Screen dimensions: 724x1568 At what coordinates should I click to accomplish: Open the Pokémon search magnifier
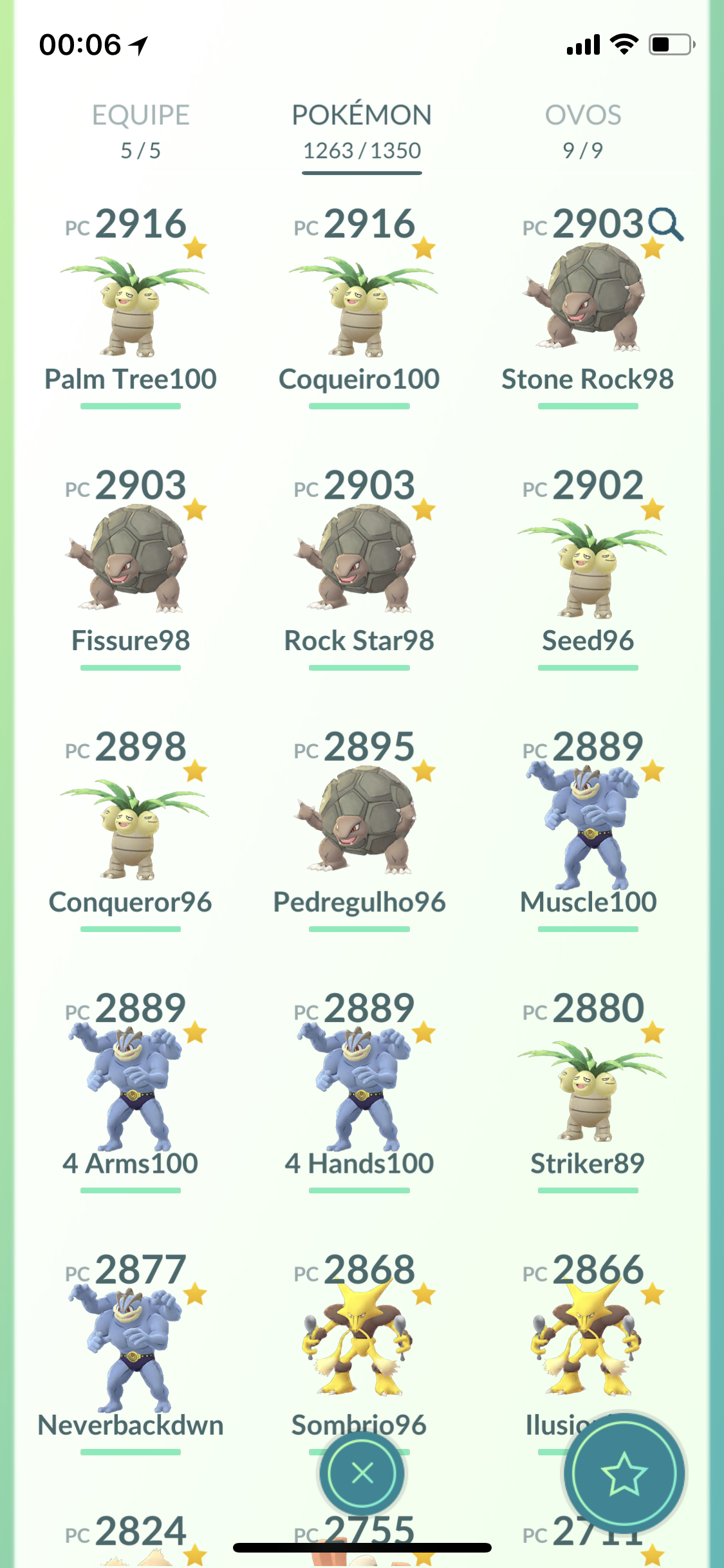click(666, 225)
